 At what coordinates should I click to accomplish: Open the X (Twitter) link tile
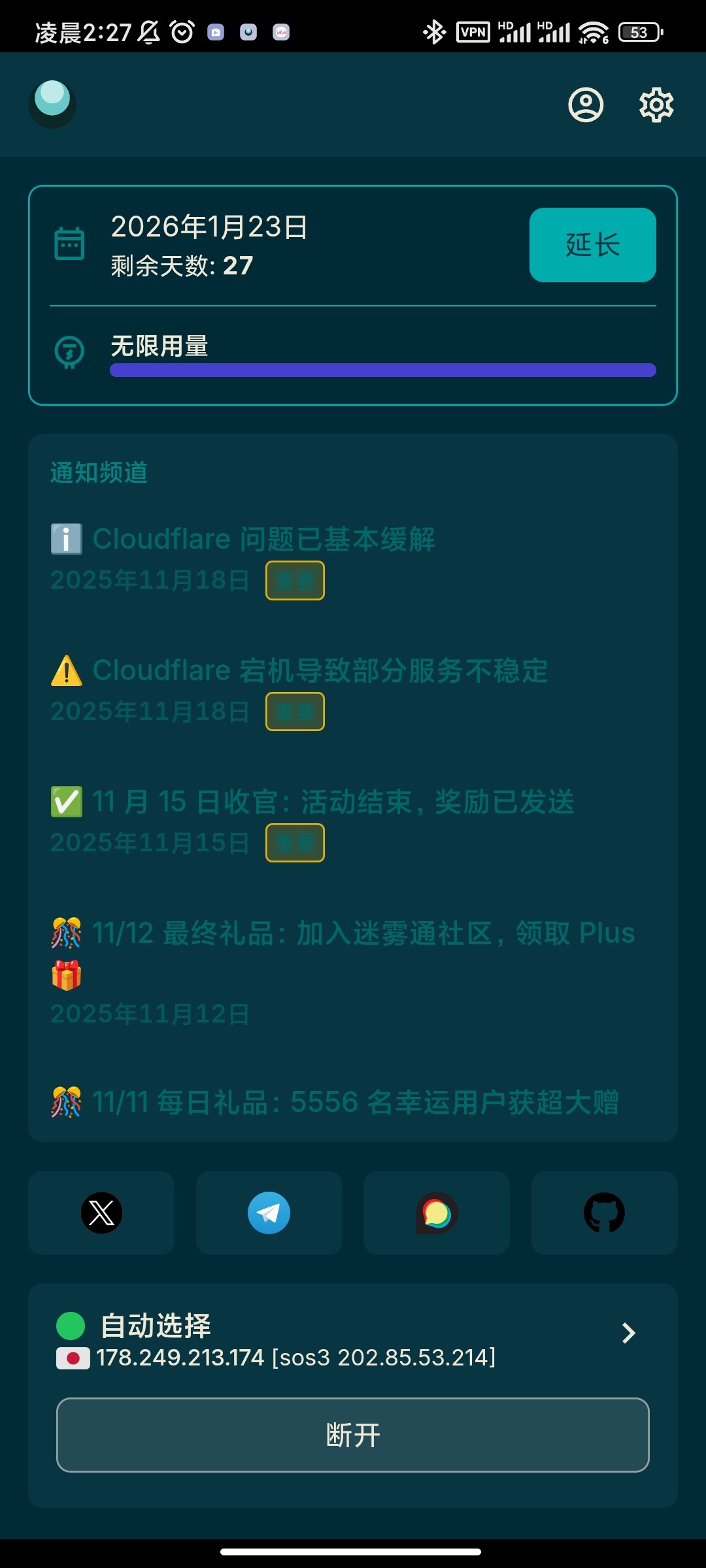(x=101, y=1213)
